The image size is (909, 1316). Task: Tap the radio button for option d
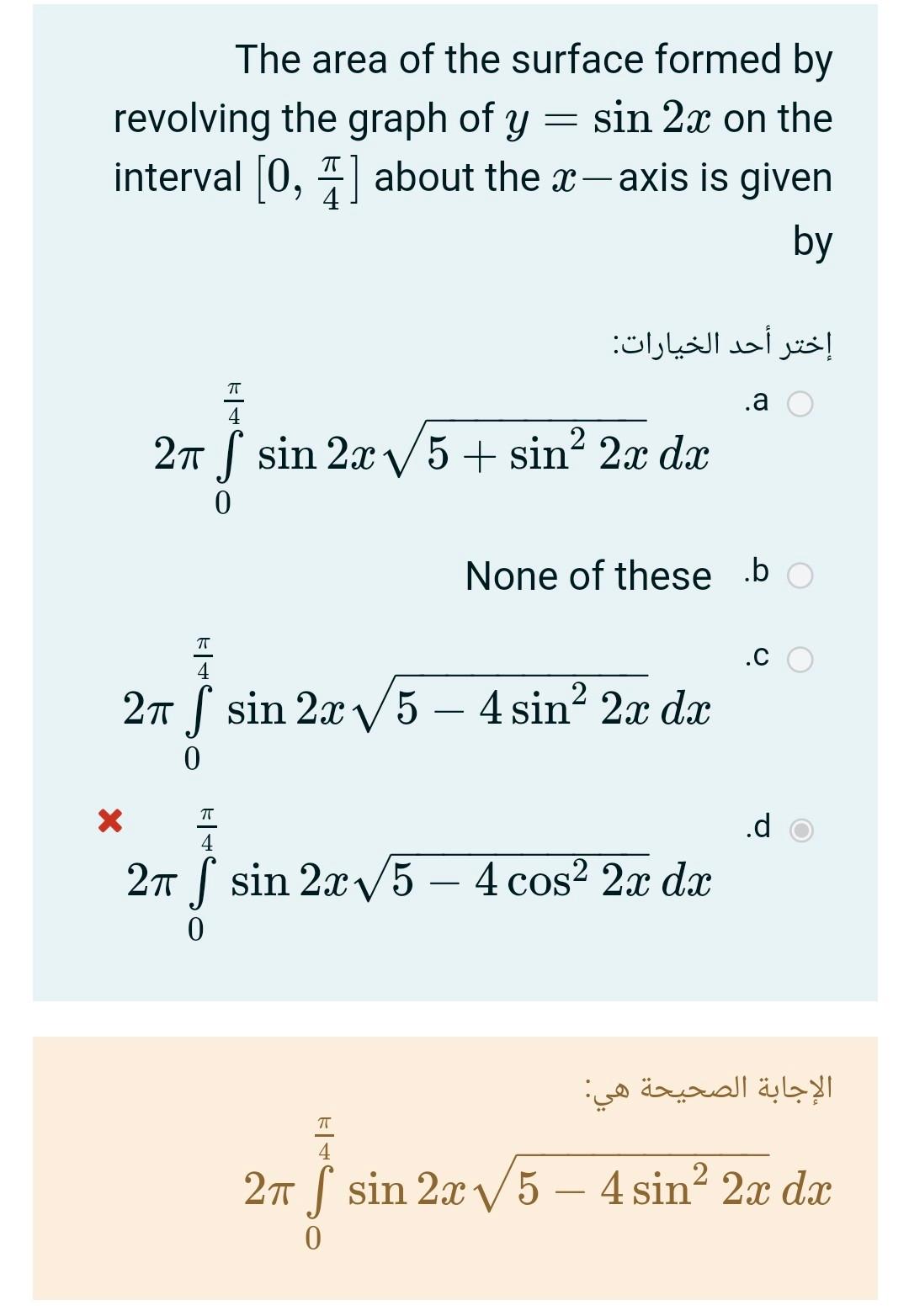(x=800, y=830)
